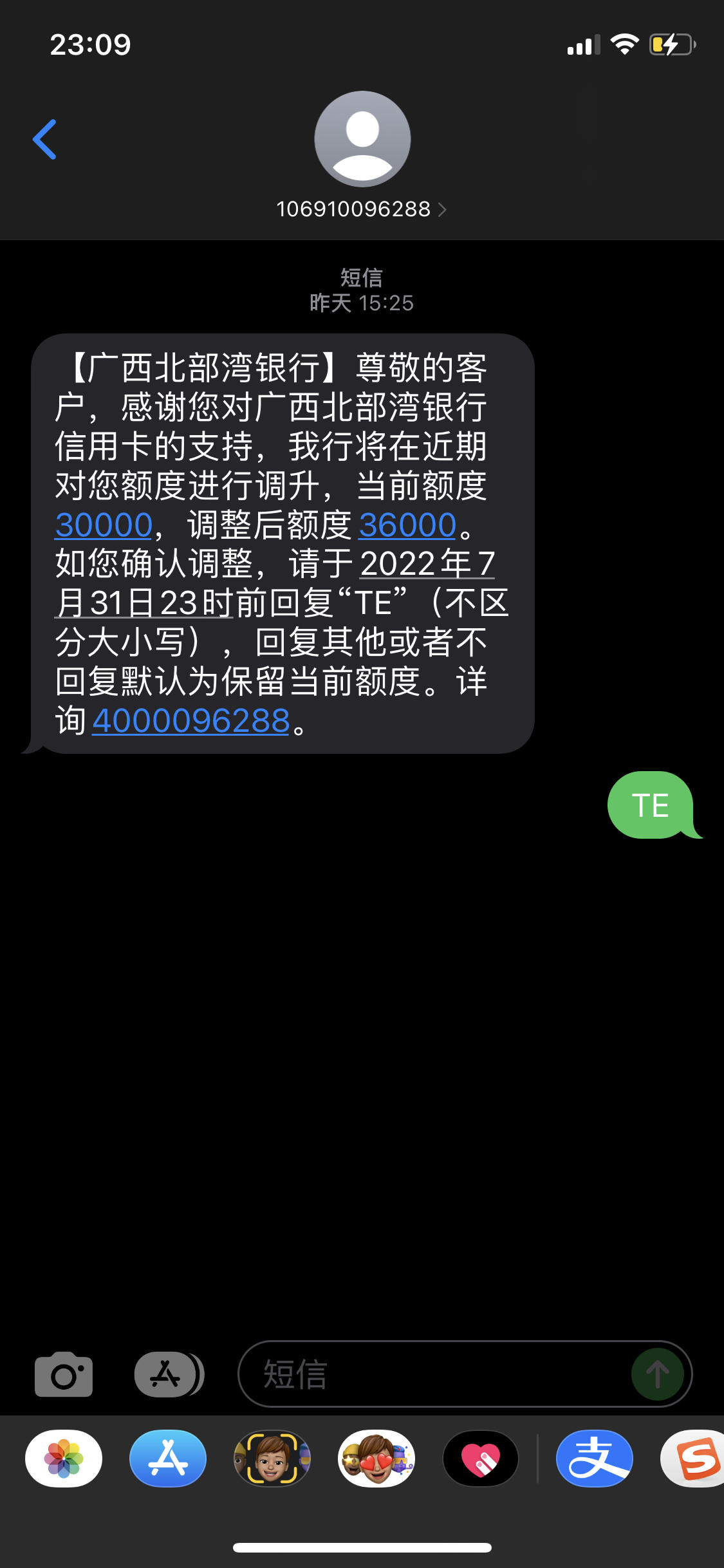Open the 36000 detected data link
This screenshot has height=1568, width=724.
coord(406,525)
